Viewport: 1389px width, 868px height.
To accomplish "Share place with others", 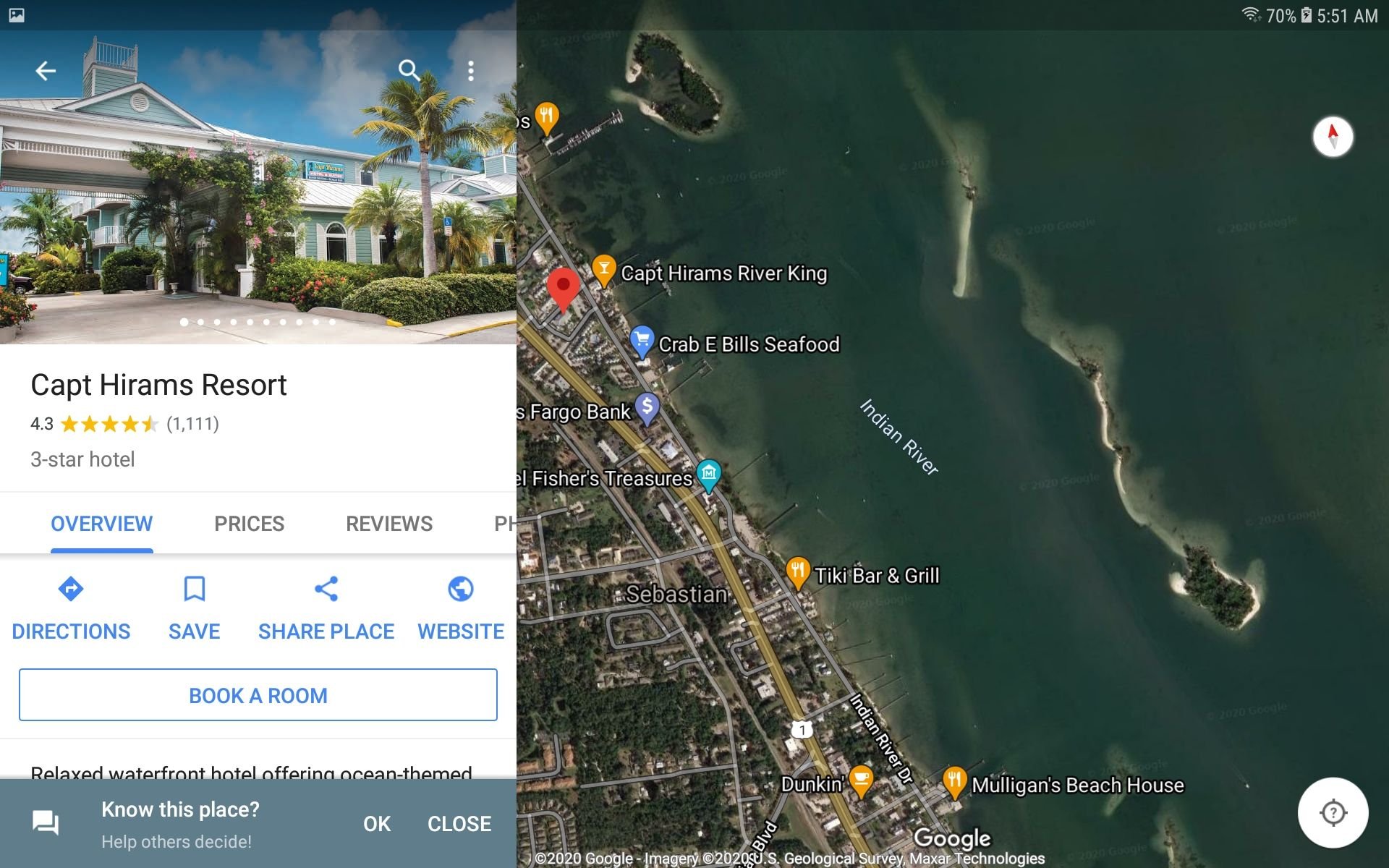I will coord(326,608).
